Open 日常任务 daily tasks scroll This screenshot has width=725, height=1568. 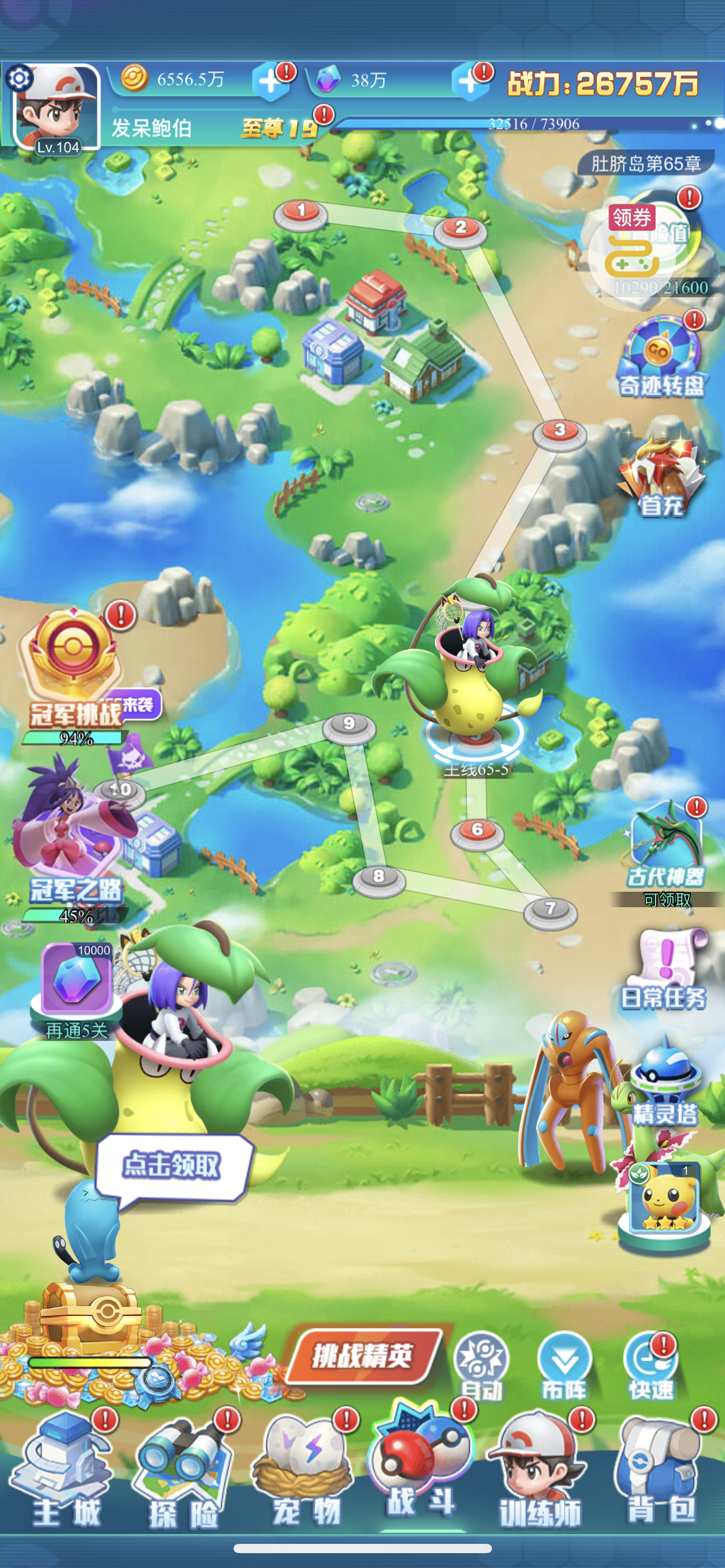pos(664,970)
